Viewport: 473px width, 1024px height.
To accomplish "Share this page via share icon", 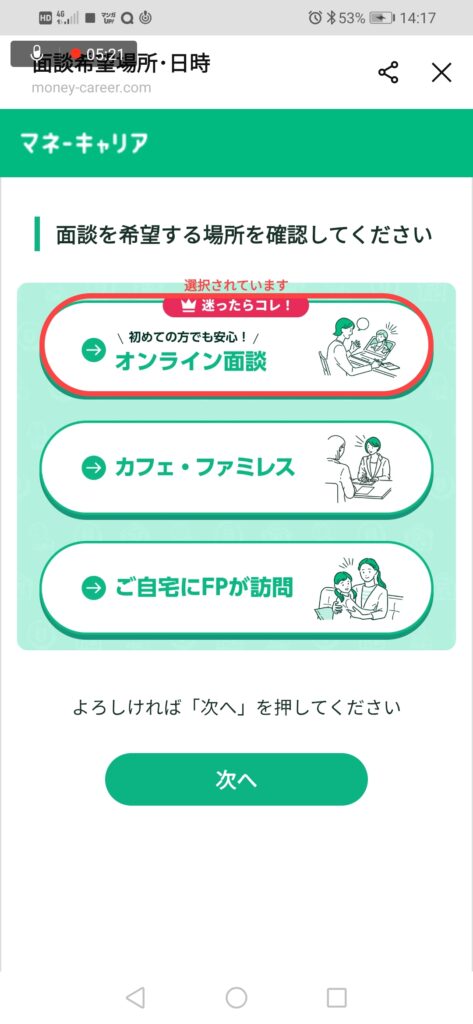I will (388, 72).
